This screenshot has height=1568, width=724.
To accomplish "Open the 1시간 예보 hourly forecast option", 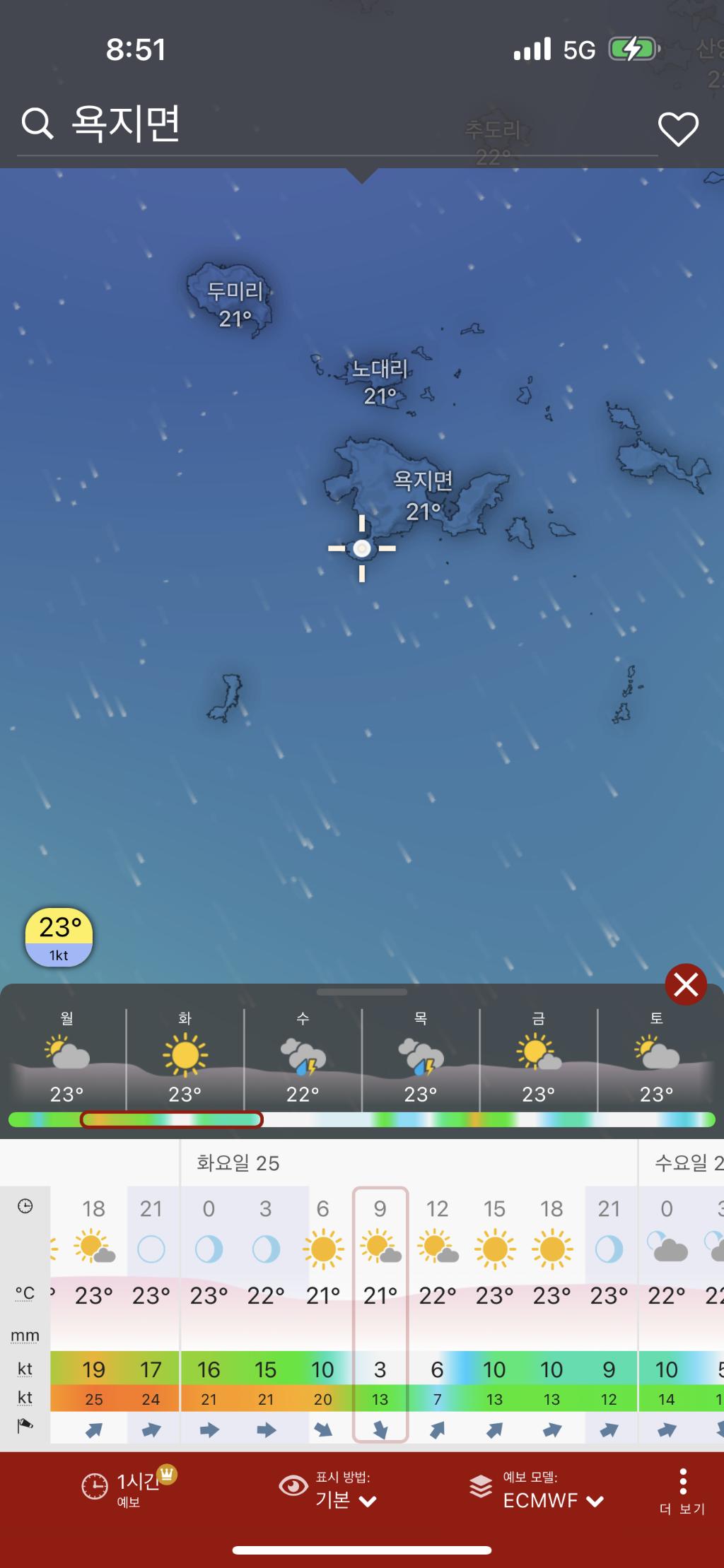I will (127, 1488).
